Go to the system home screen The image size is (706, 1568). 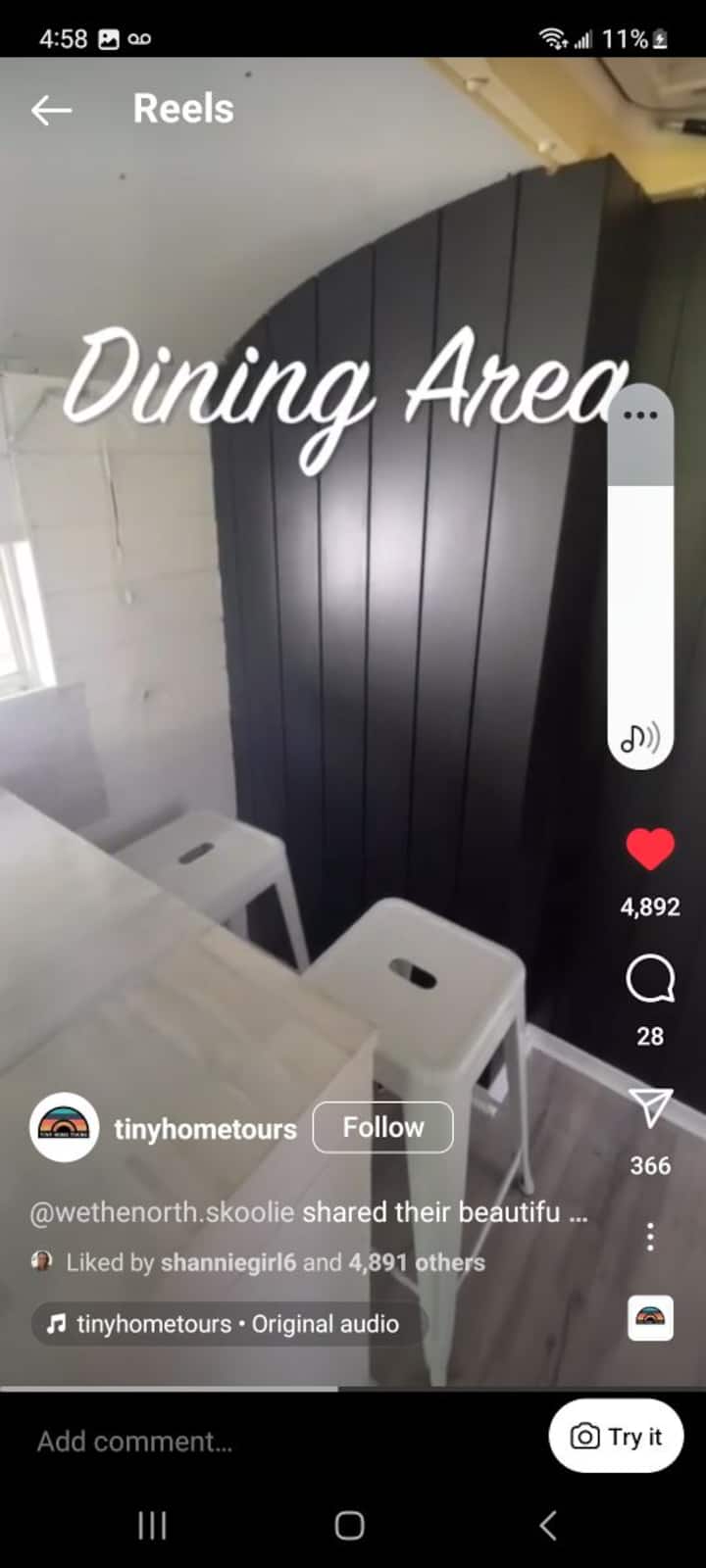[x=350, y=1525]
